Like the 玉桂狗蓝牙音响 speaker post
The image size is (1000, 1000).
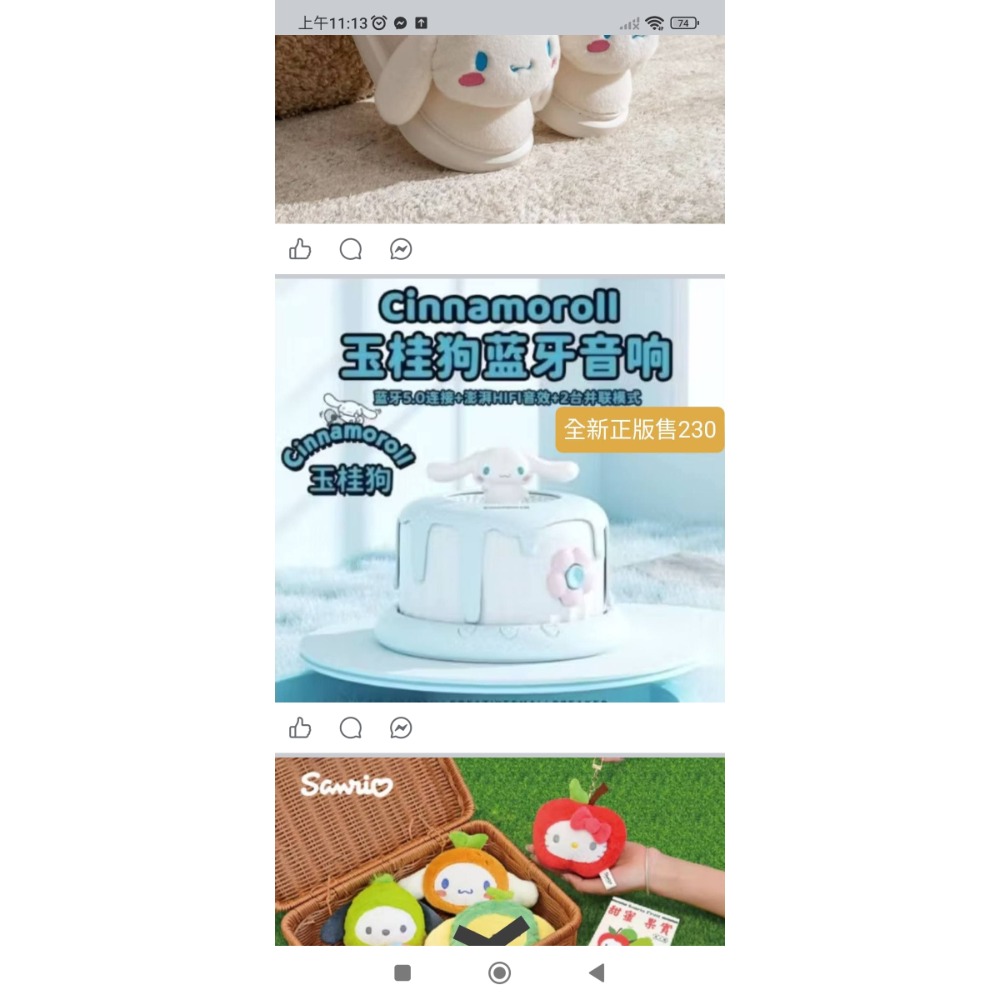point(300,728)
